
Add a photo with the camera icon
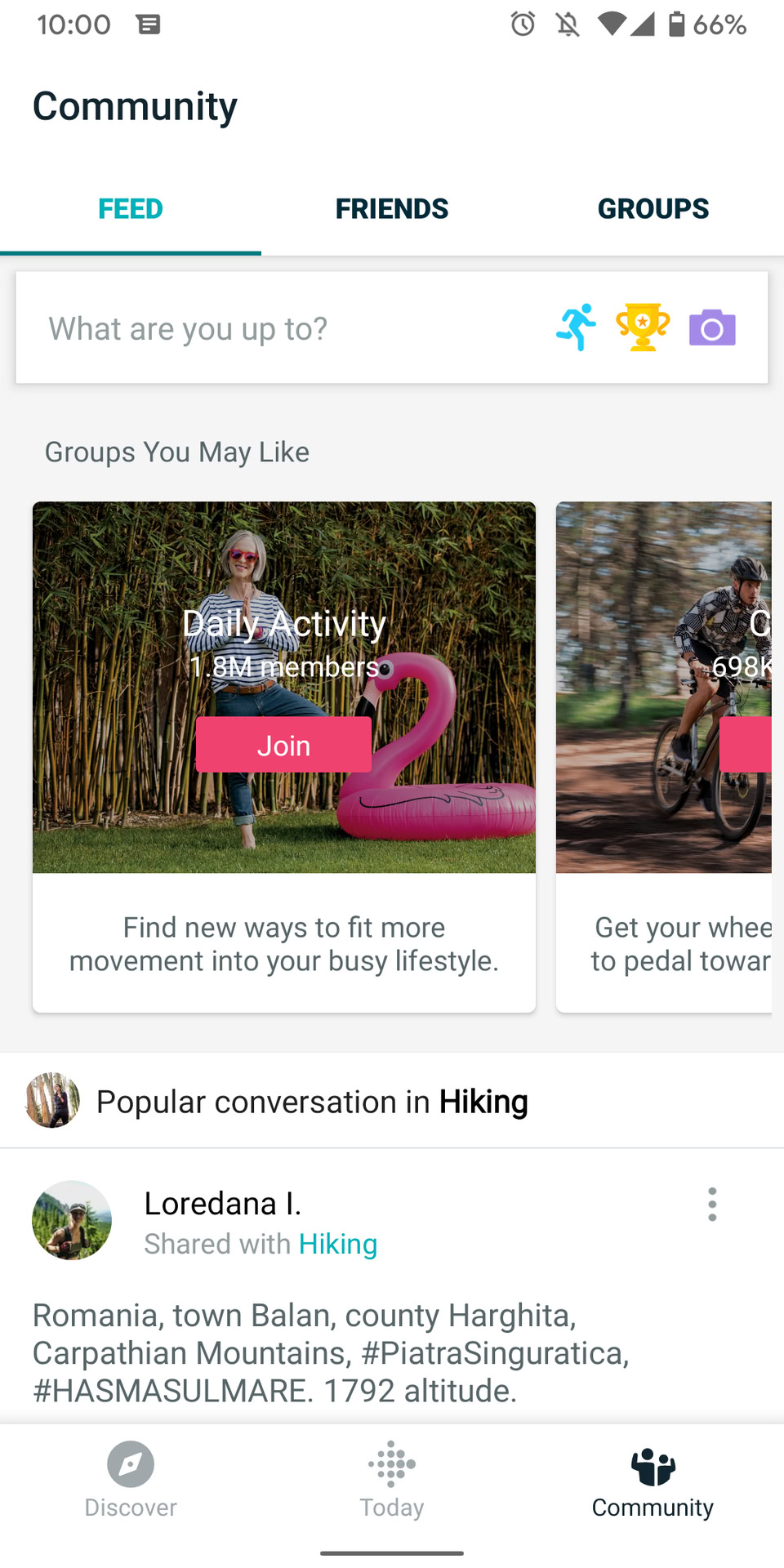tap(712, 328)
